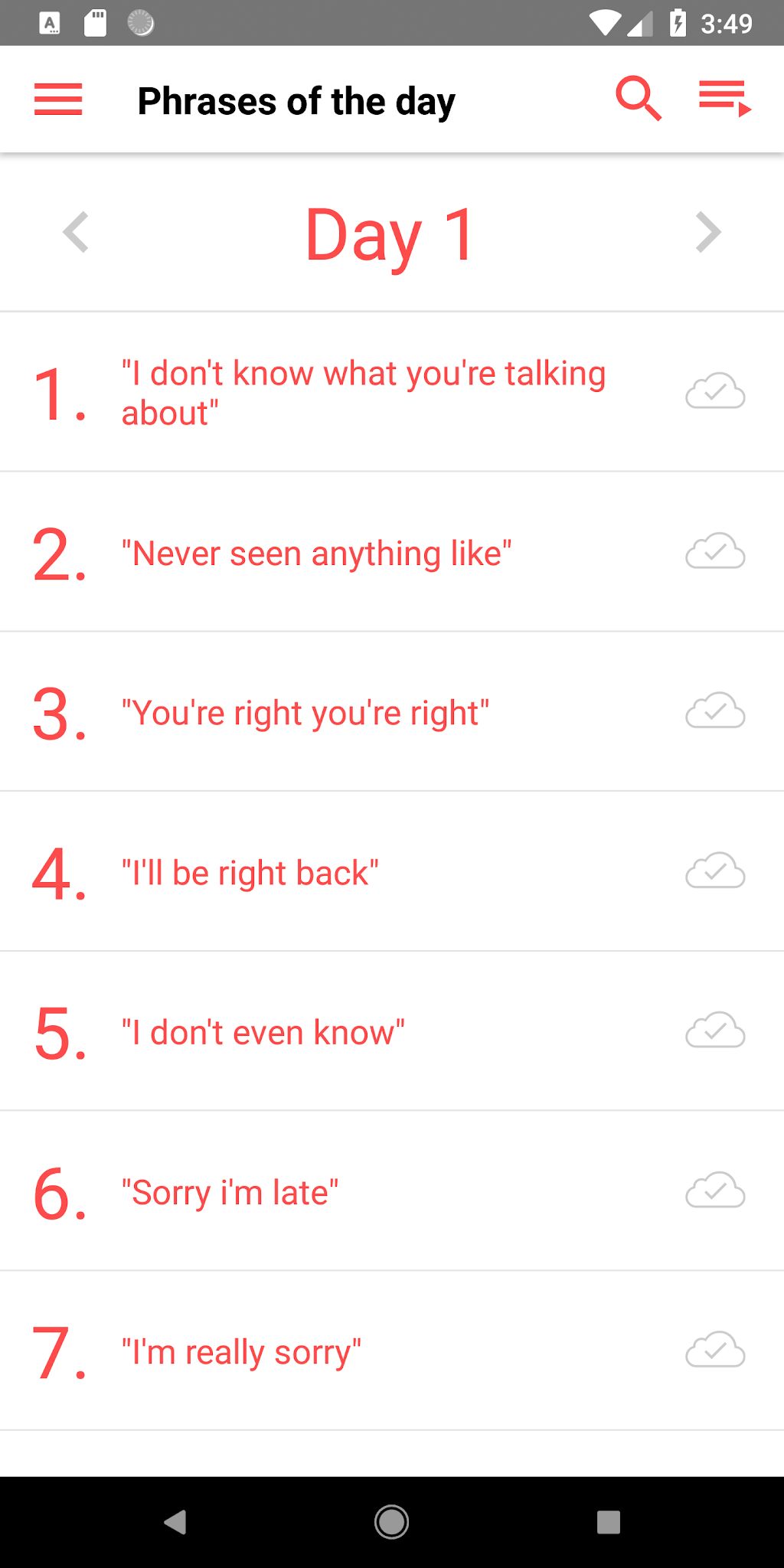
Task: Go back with the system back button
Action: pos(175,1521)
